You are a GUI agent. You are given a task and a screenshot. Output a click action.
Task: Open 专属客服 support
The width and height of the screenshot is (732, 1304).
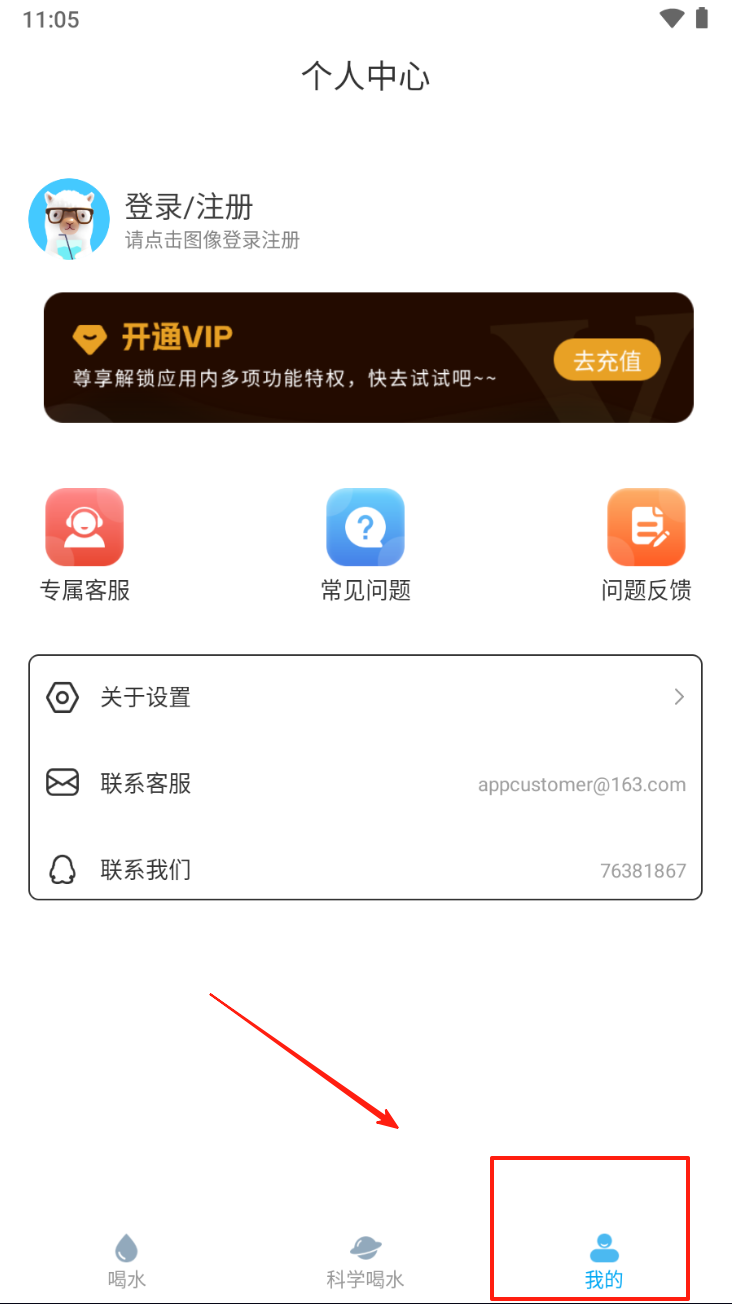point(85,545)
